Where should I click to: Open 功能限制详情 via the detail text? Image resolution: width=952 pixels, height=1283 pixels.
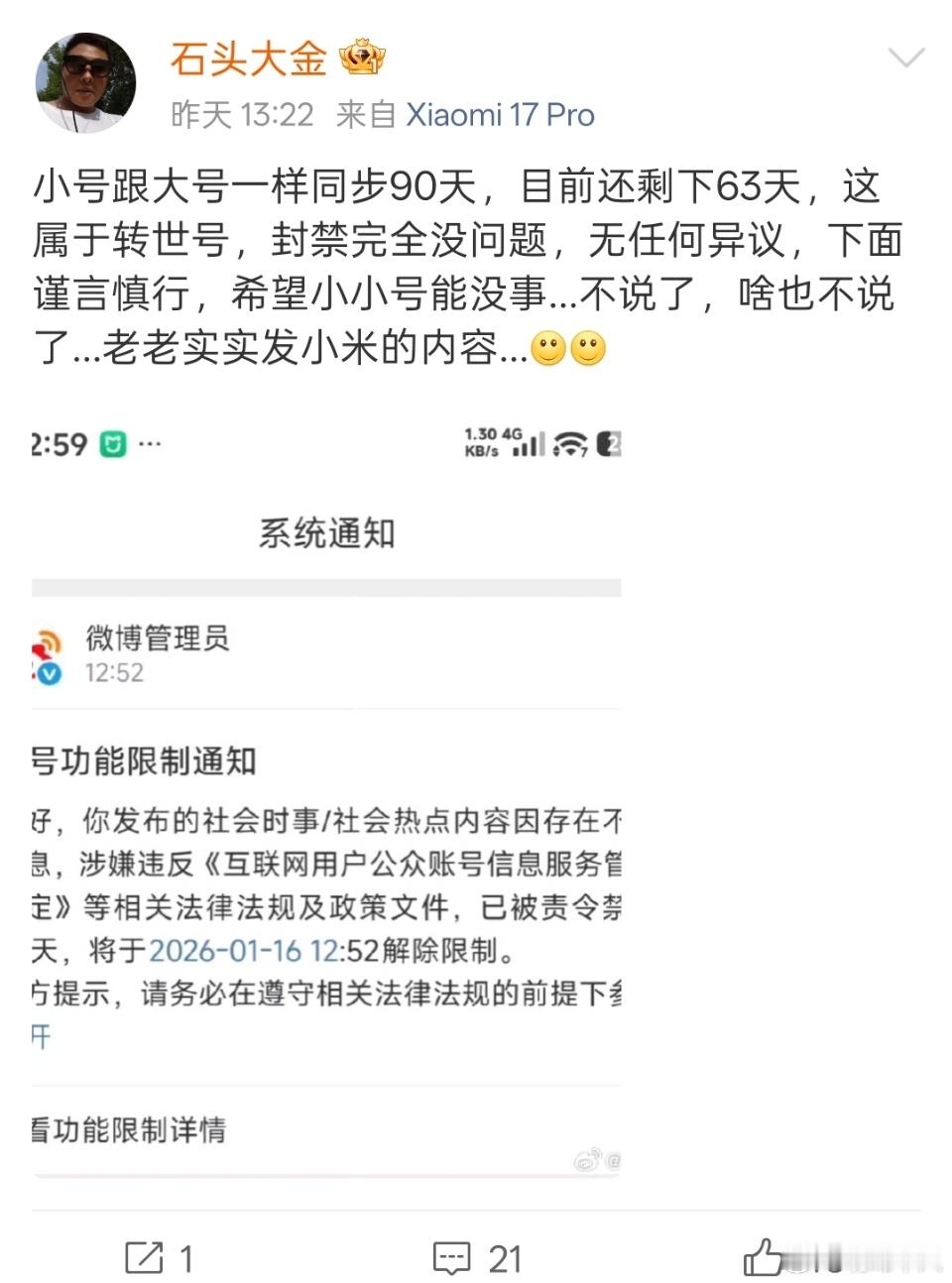129,1129
